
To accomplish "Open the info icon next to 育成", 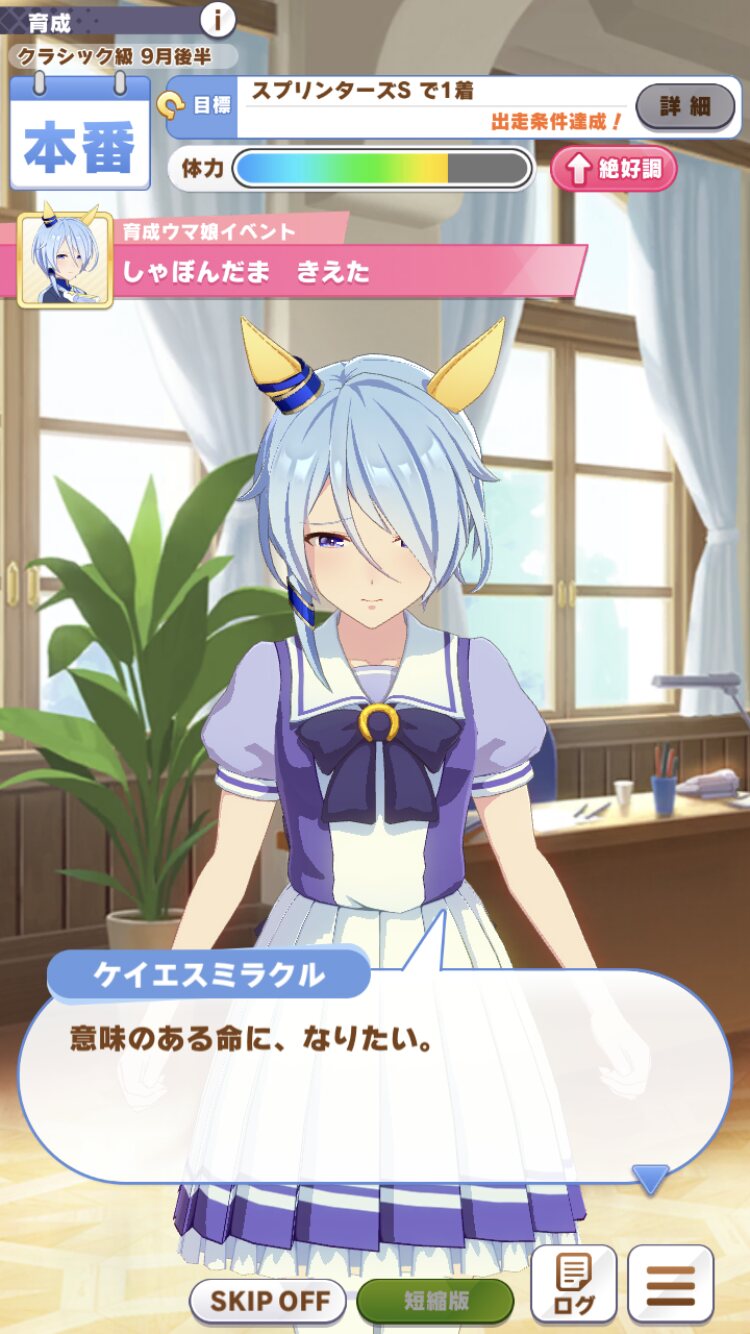I will (x=218, y=19).
